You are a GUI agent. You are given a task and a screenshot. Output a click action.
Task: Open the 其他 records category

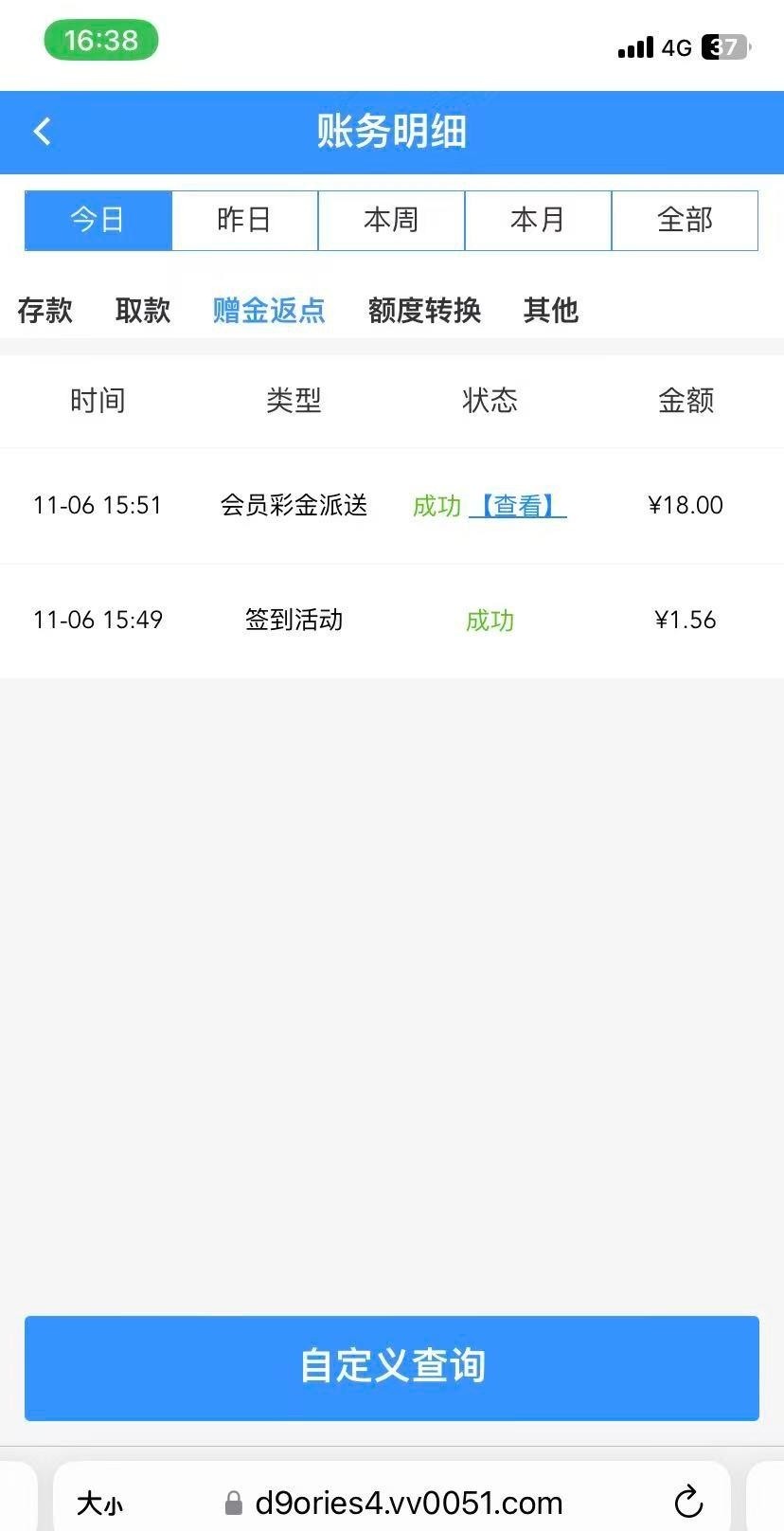[549, 311]
